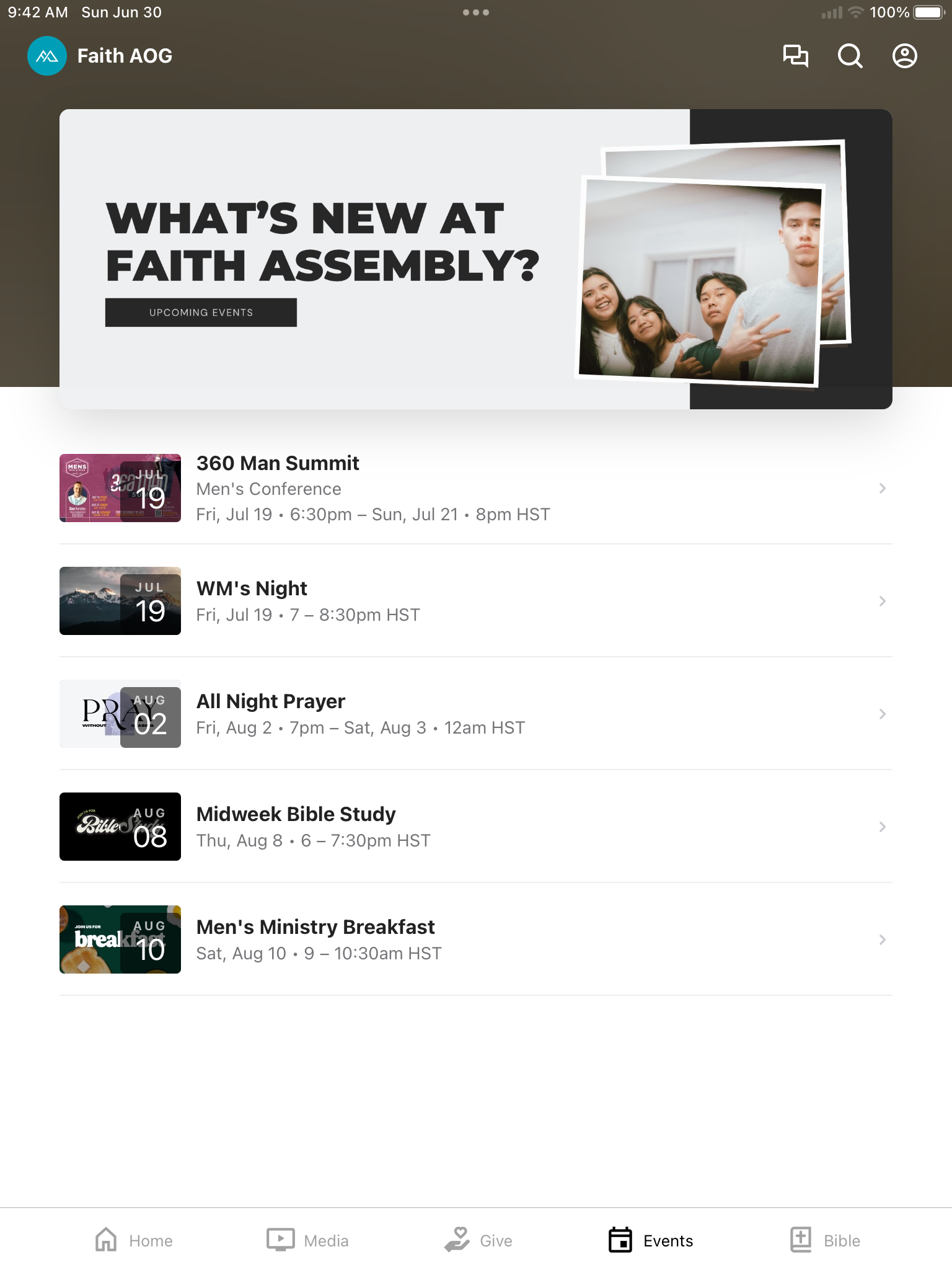Switch to the Home tab

pos(134,1240)
